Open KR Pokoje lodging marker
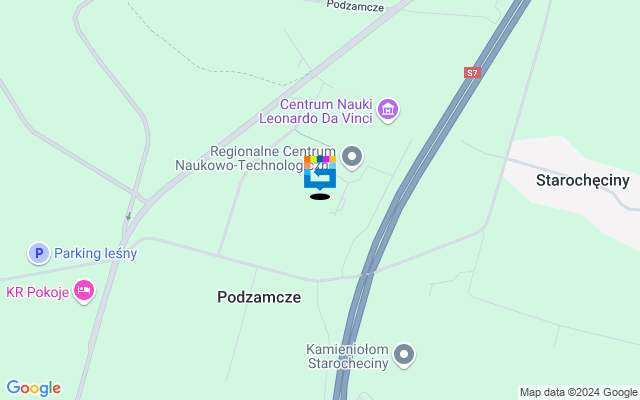 pos(85,291)
